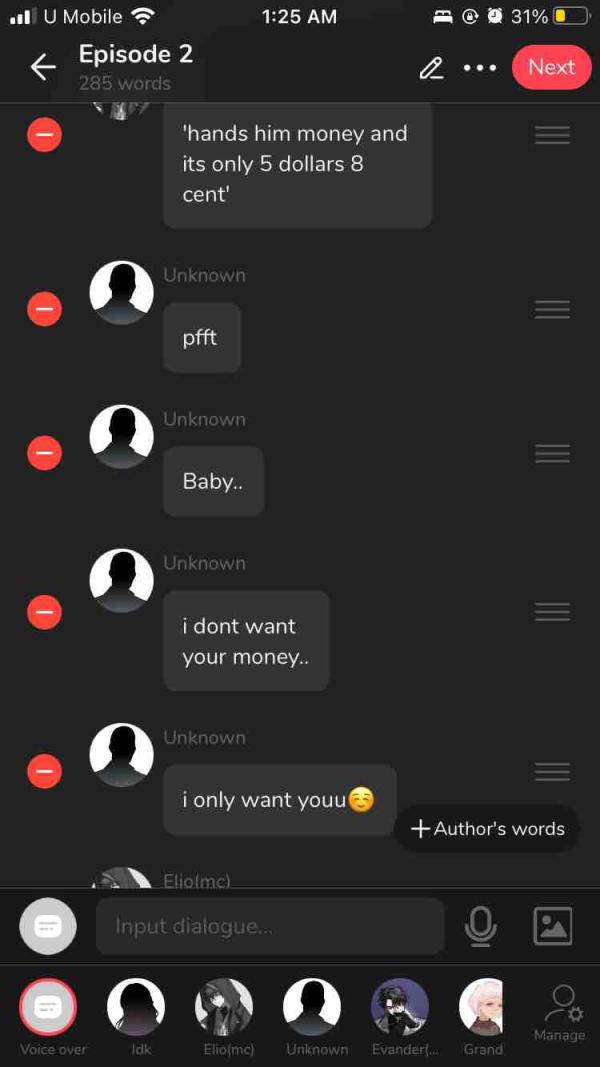Delete the 'pfft' message
The height and width of the screenshot is (1067, 600).
tap(44, 310)
